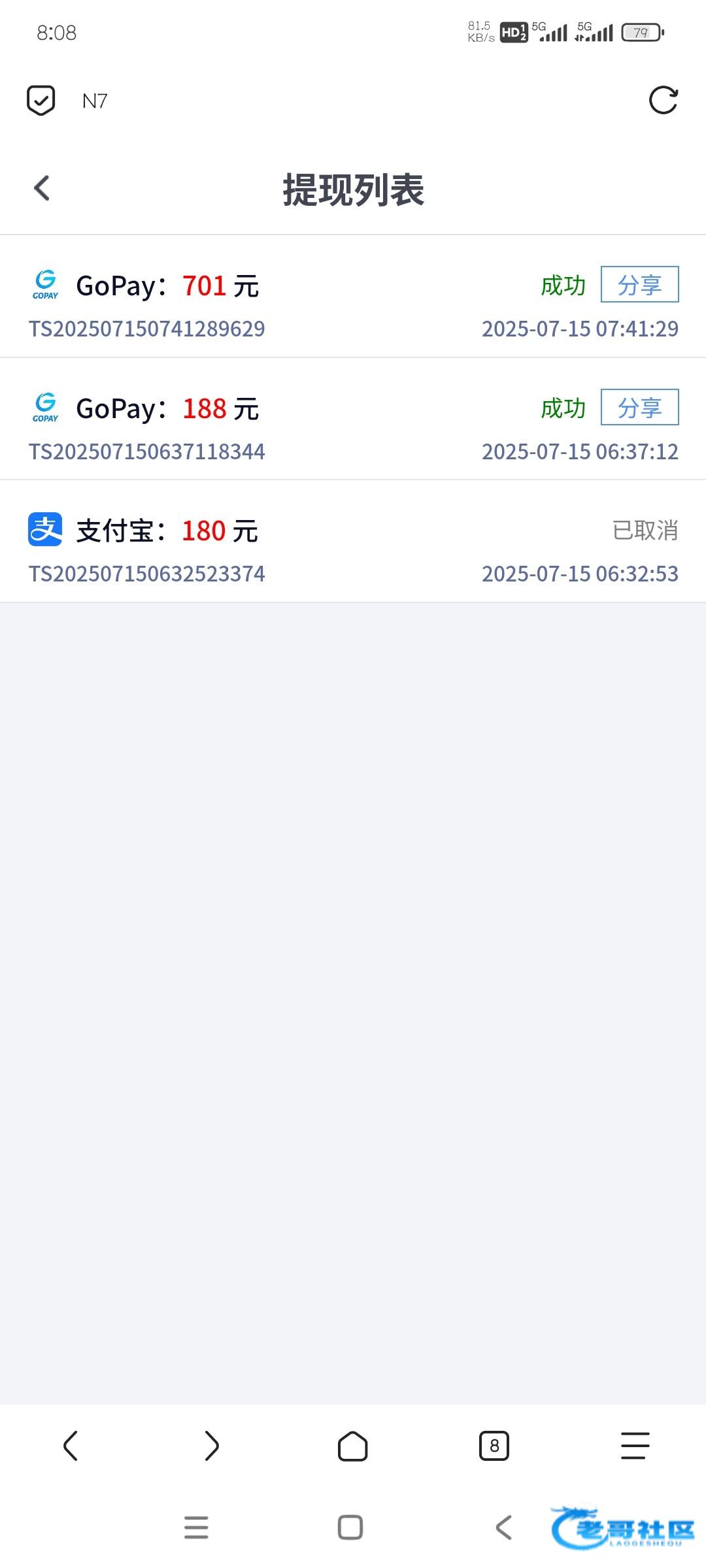Viewport: 706px width, 1568px height.
Task: Reload the page with the refresh icon
Action: [x=663, y=101]
